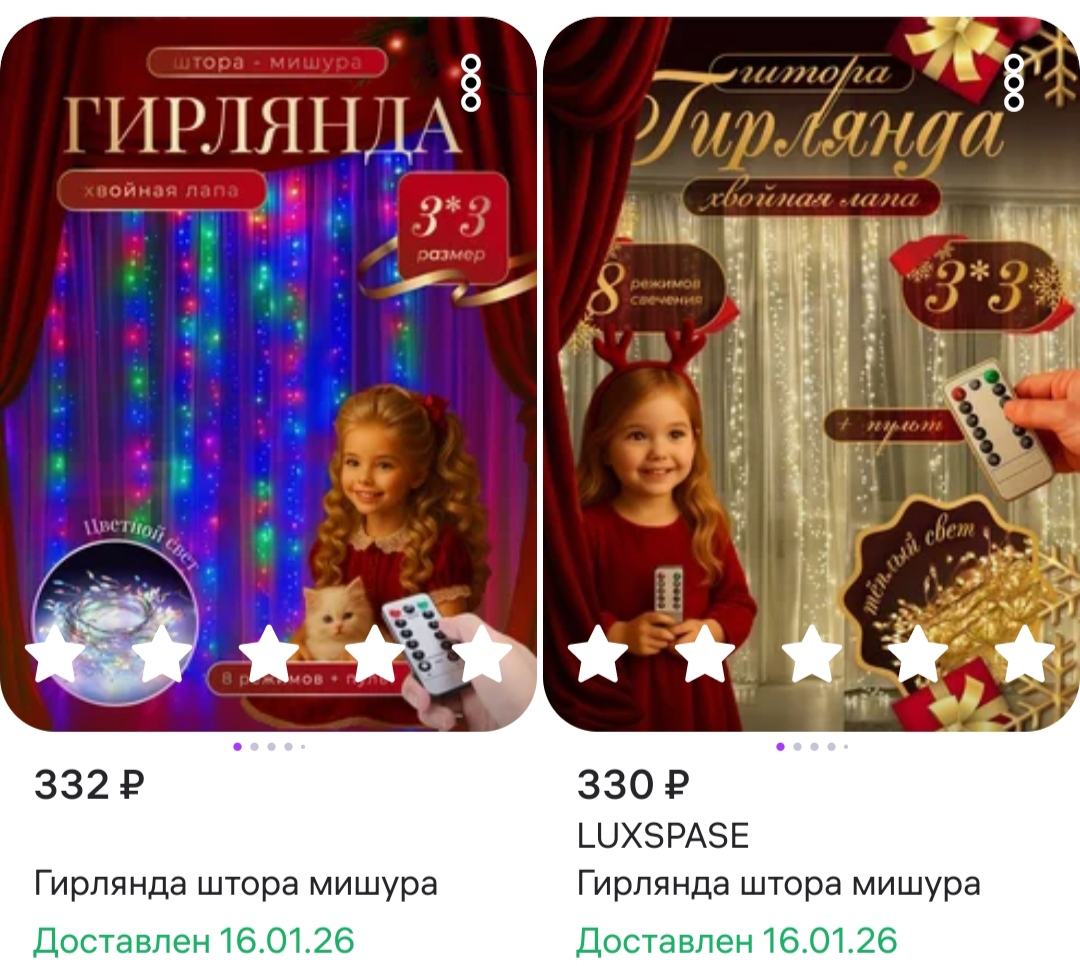Image resolution: width=1080 pixels, height=966 pixels.
Task: Rate the LUXSPASE garland five stars
Action: (x=1025, y=654)
